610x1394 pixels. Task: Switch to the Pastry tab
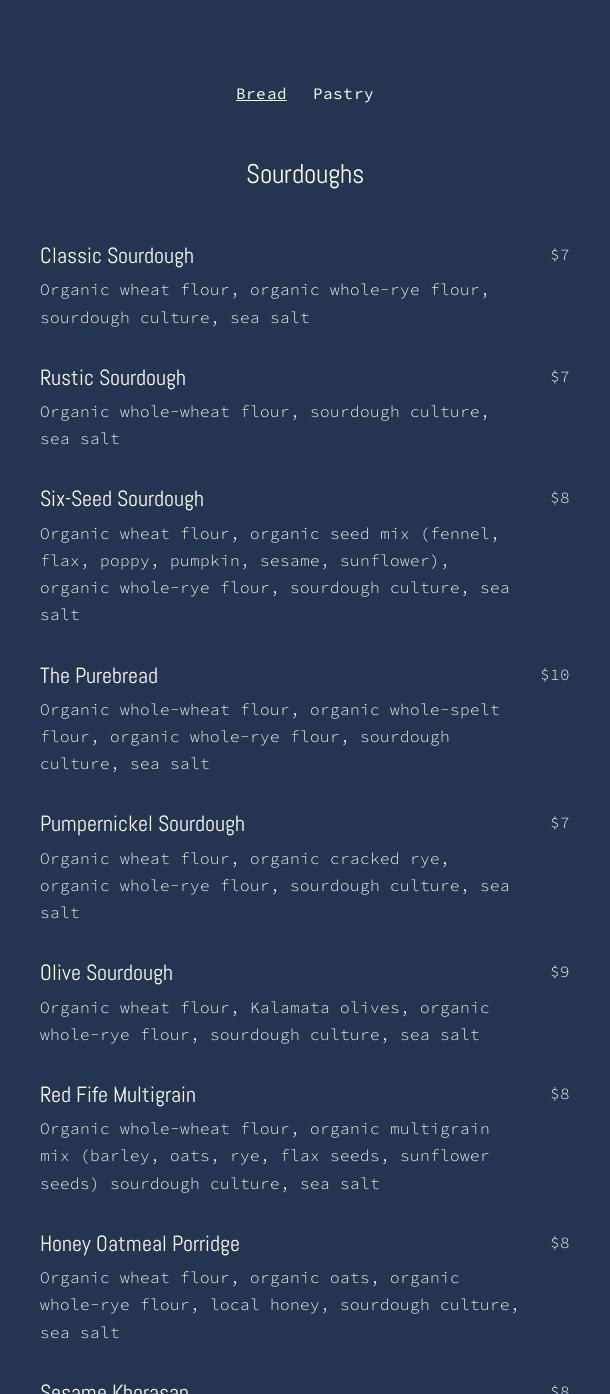(x=343, y=94)
